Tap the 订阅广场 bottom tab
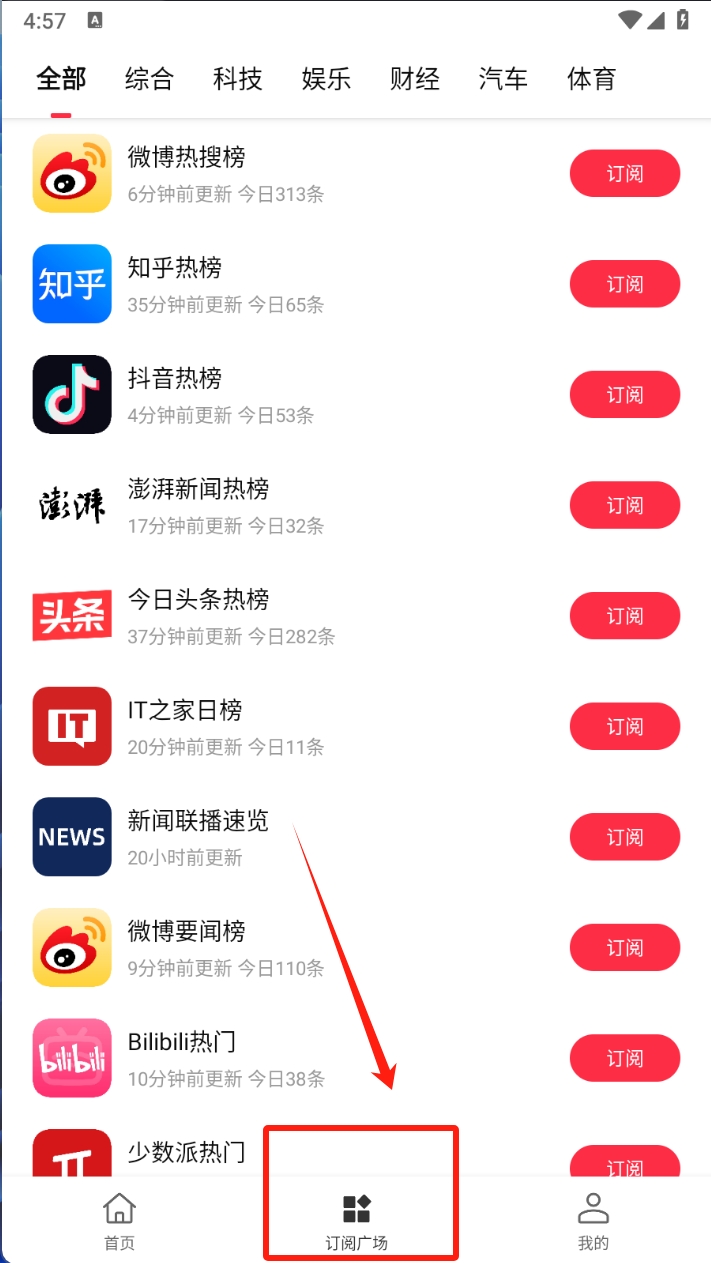Screen dimensions: 711x1263 click(x=356, y=1221)
